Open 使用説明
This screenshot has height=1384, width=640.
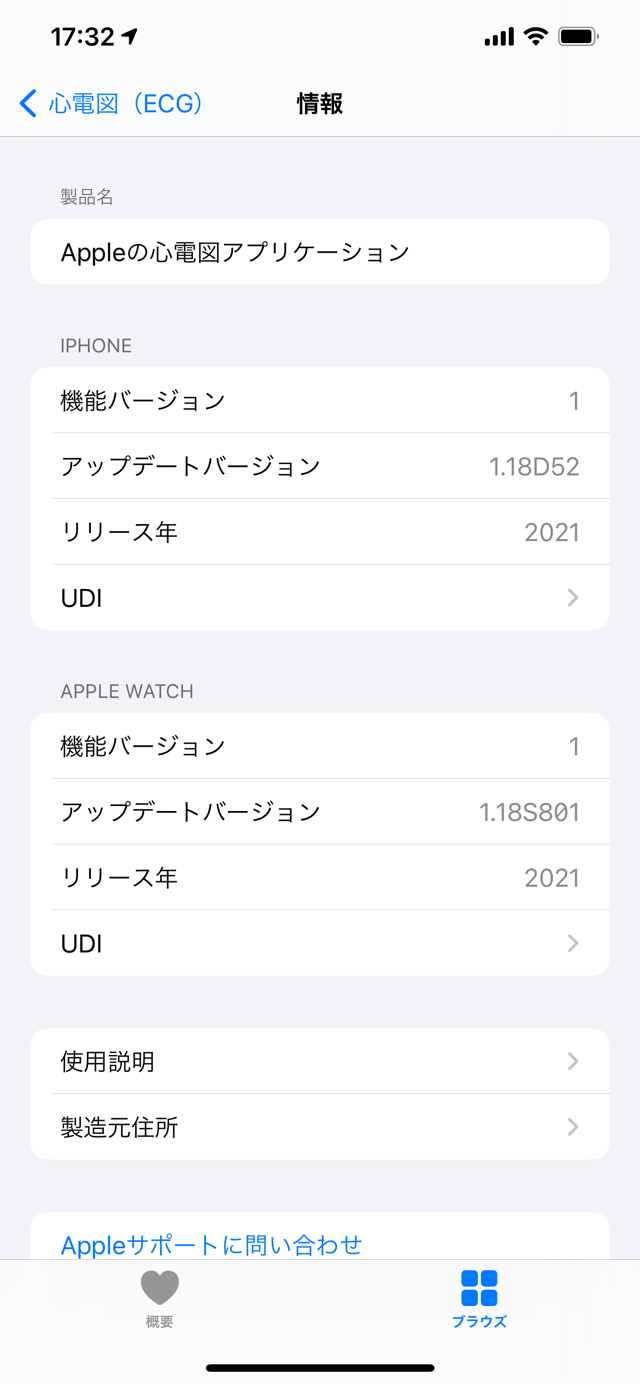coord(320,1061)
